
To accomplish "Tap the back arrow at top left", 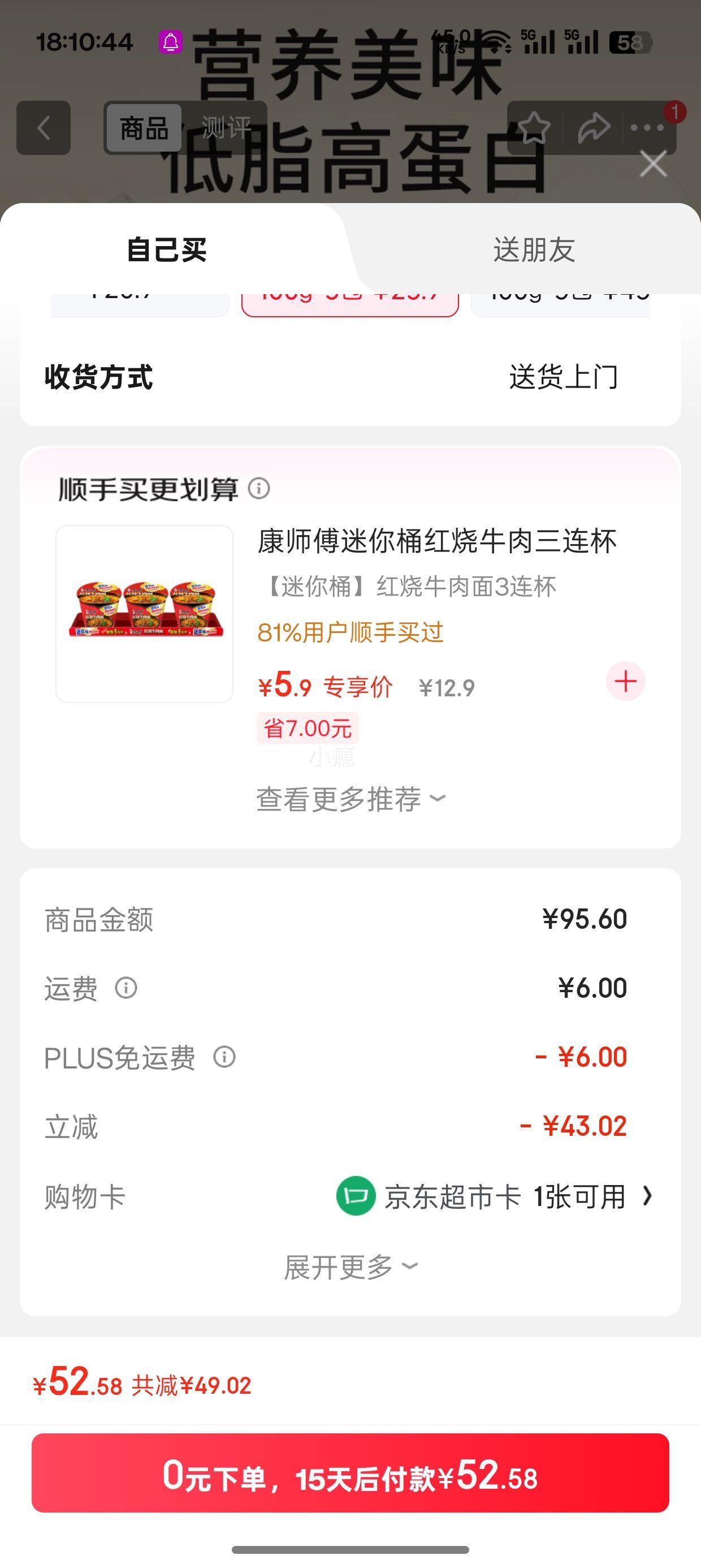I will [x=44, y=128].
